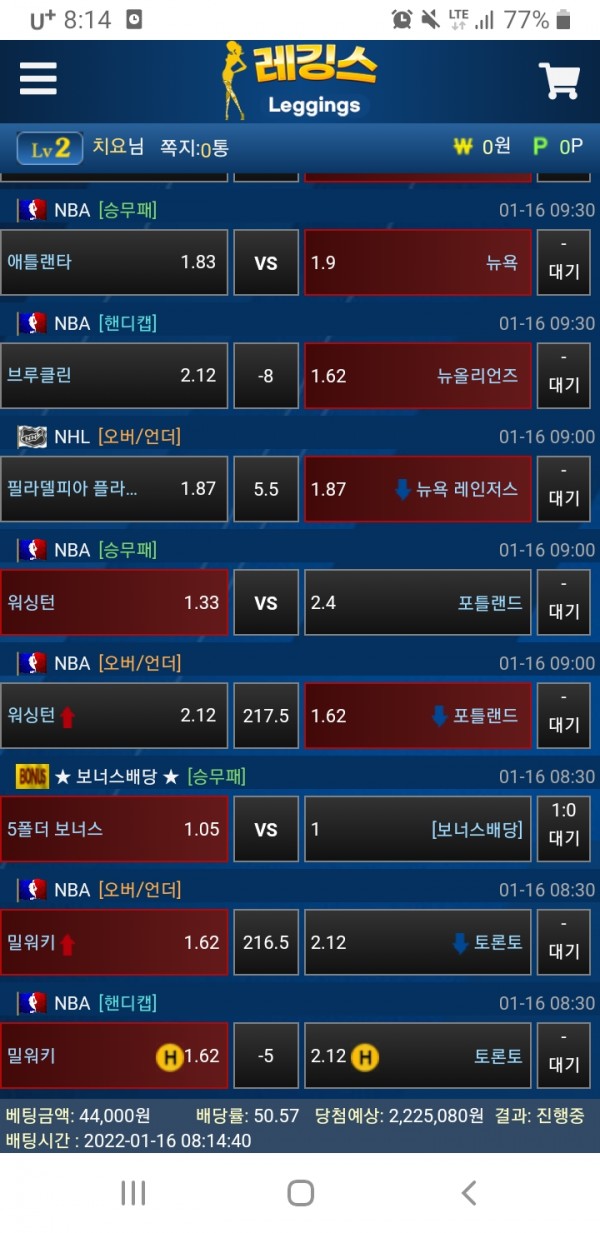Pick 포틀랜드 under 217.5 at 1.62

coord(419,716)
